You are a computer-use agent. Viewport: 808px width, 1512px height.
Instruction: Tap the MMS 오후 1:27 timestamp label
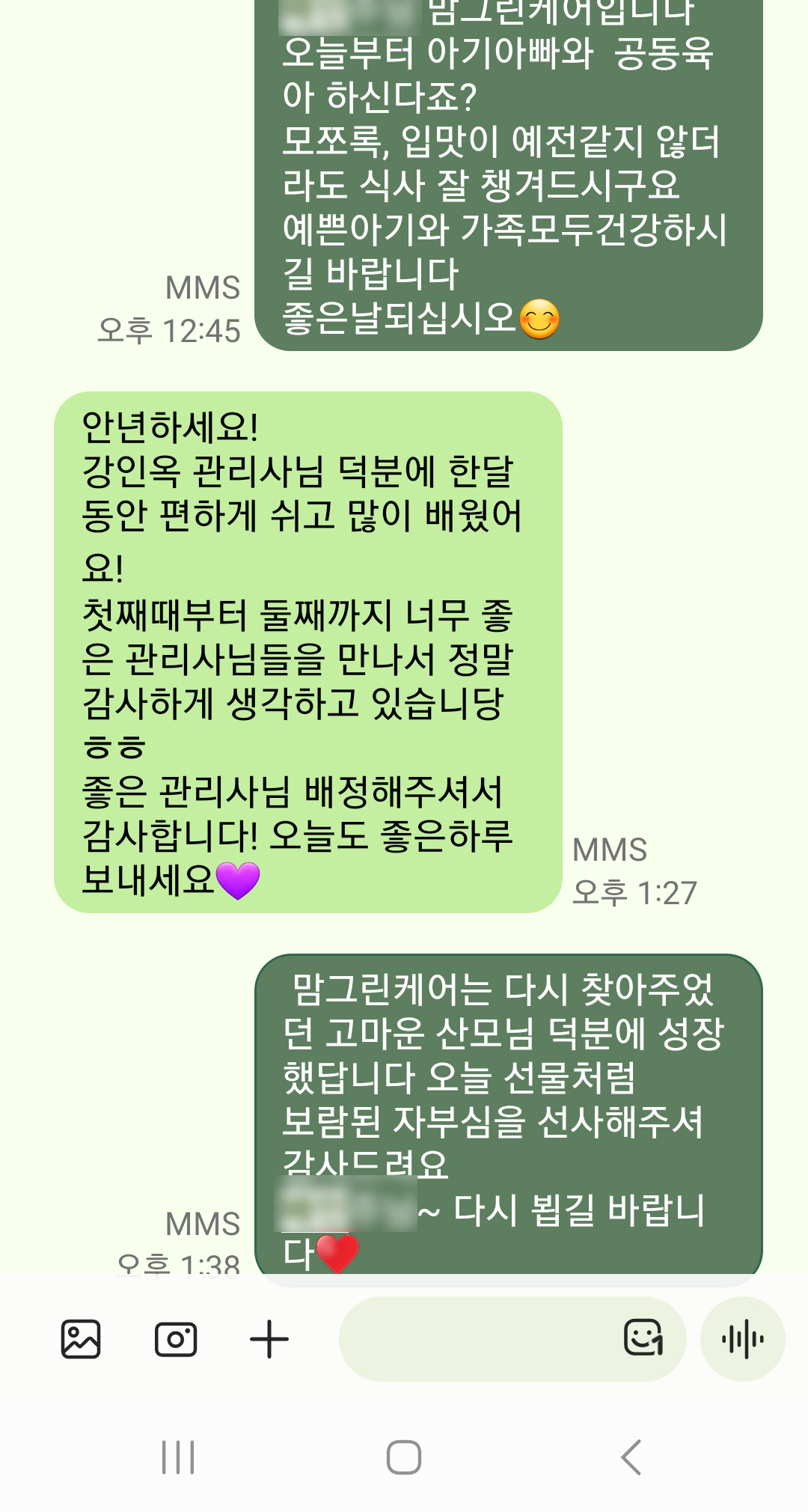pos(632,868)
